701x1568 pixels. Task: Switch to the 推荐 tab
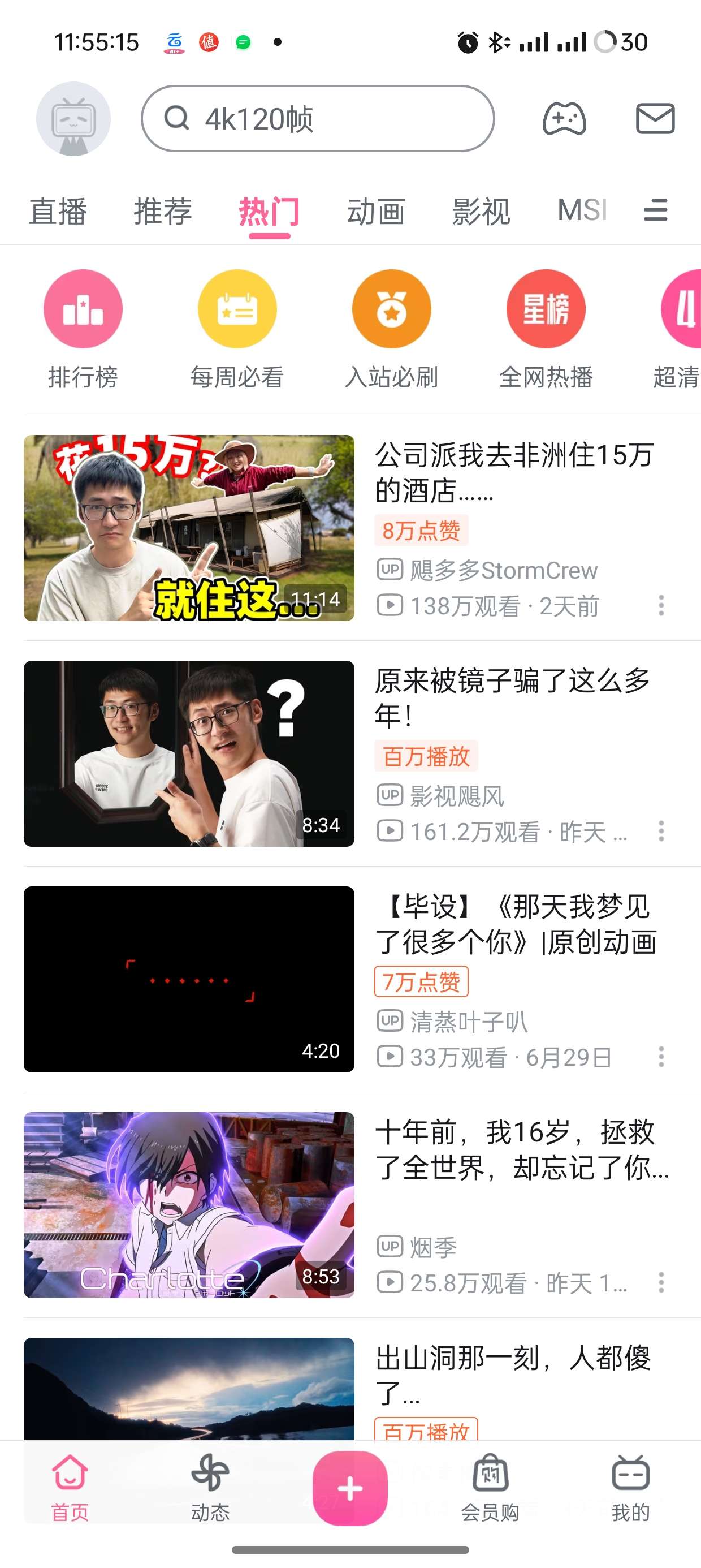coord(162,212)
